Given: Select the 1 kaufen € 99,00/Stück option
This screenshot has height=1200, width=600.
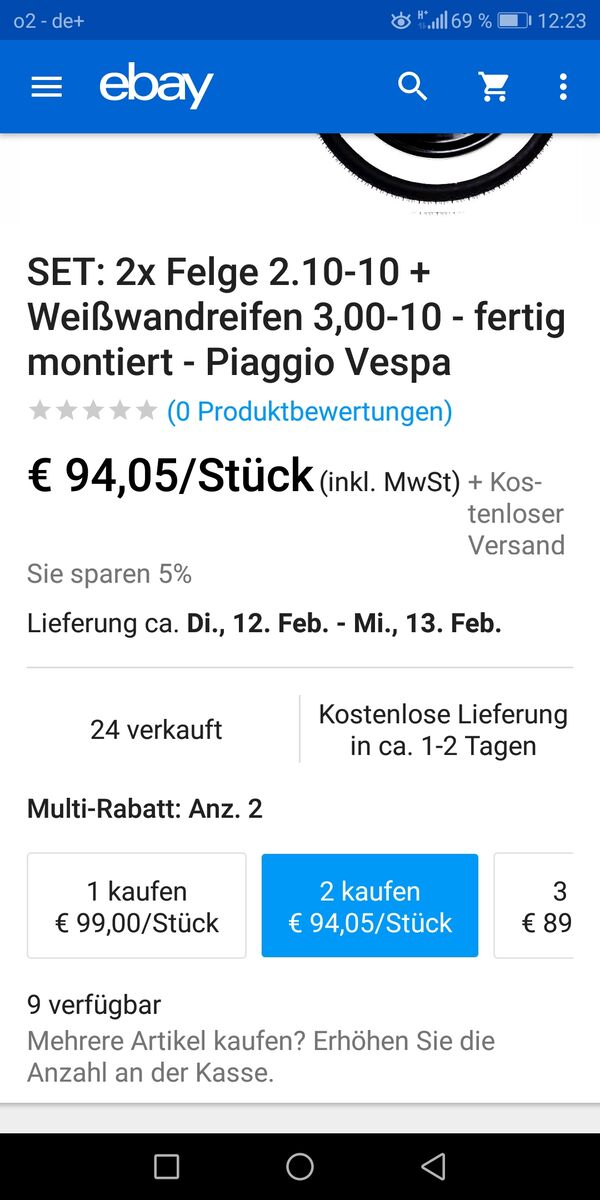Looking at the screenshot, I should [x=137, y=906].
